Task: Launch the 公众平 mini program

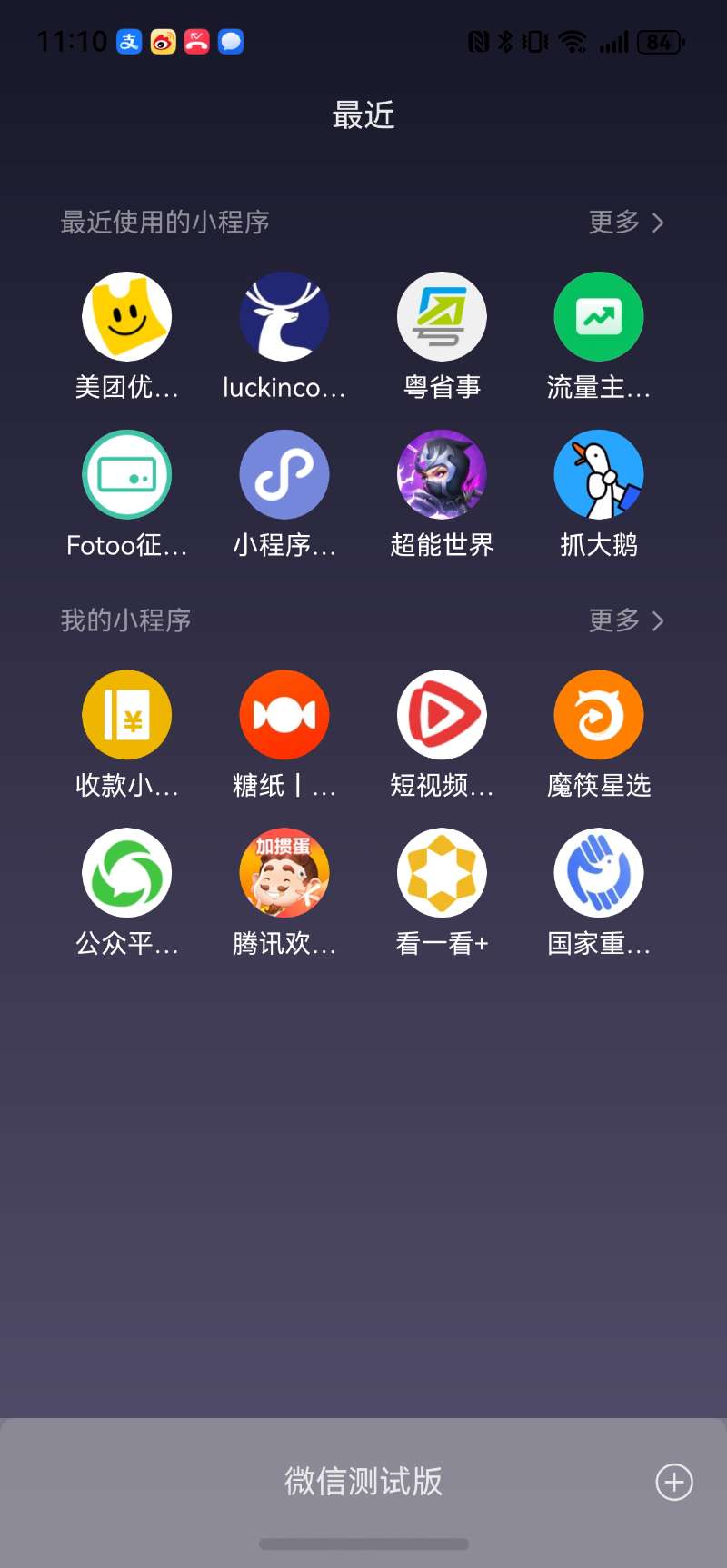Action: click(x=126, y=873)
